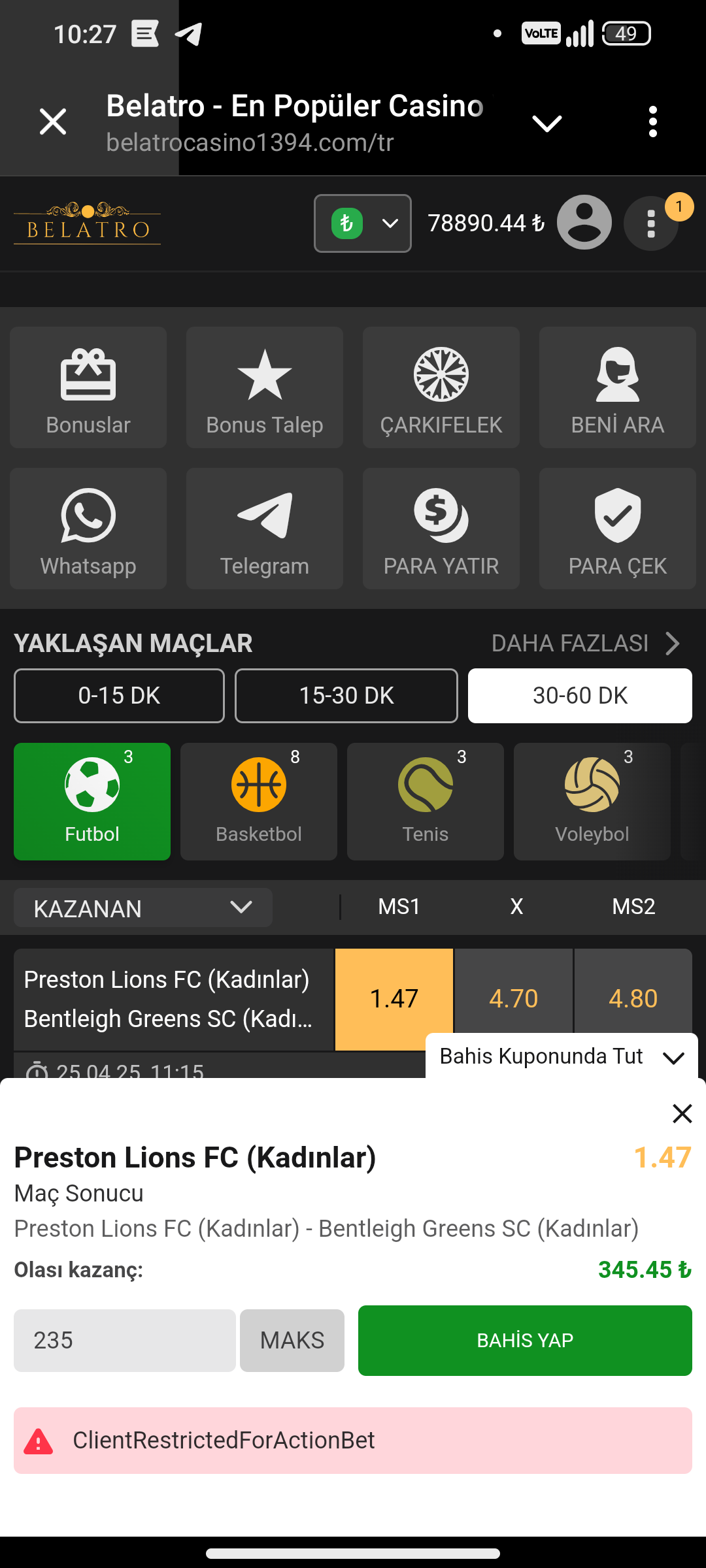Close the bet slip panel

pyautogui.click(x=682, y=1113)
